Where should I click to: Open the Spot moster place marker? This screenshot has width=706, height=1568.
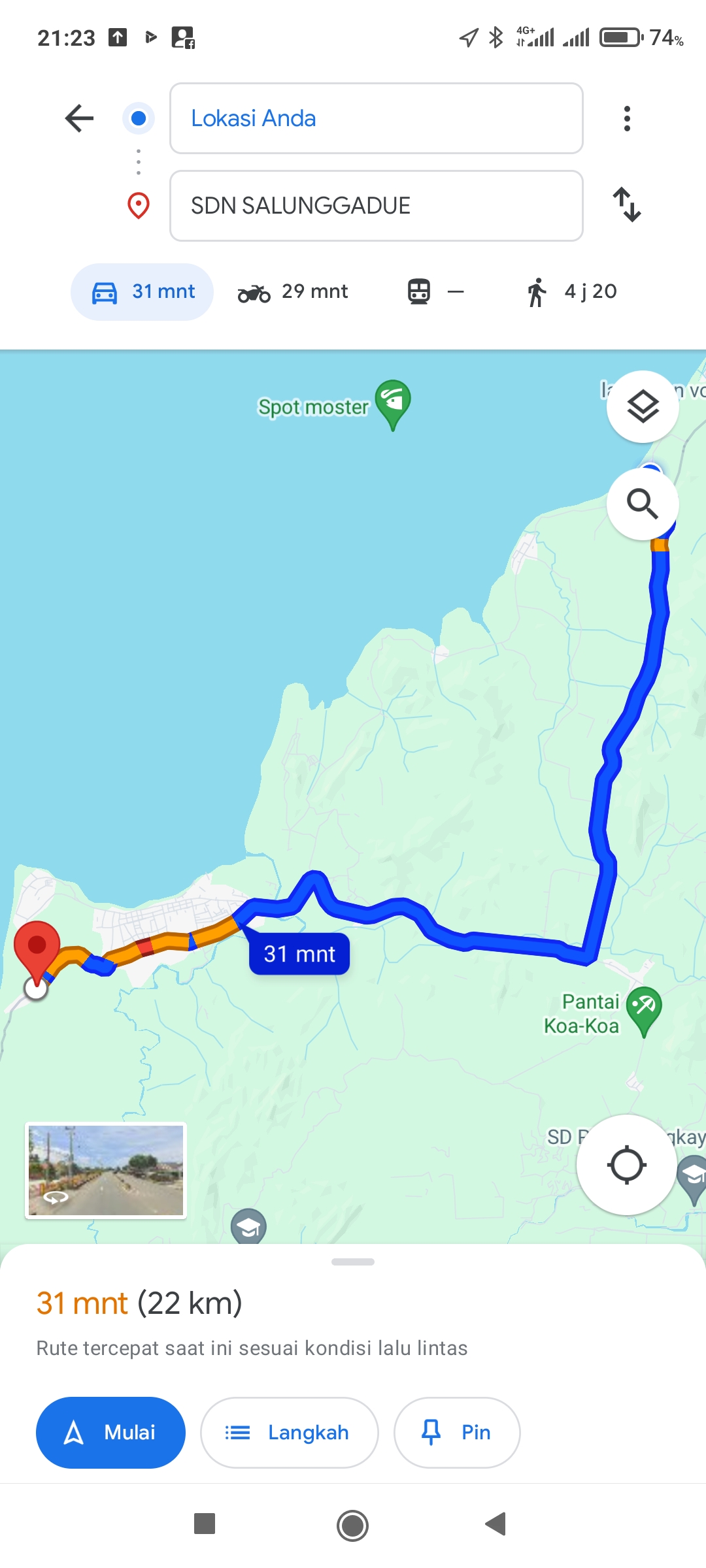point(393,404)
